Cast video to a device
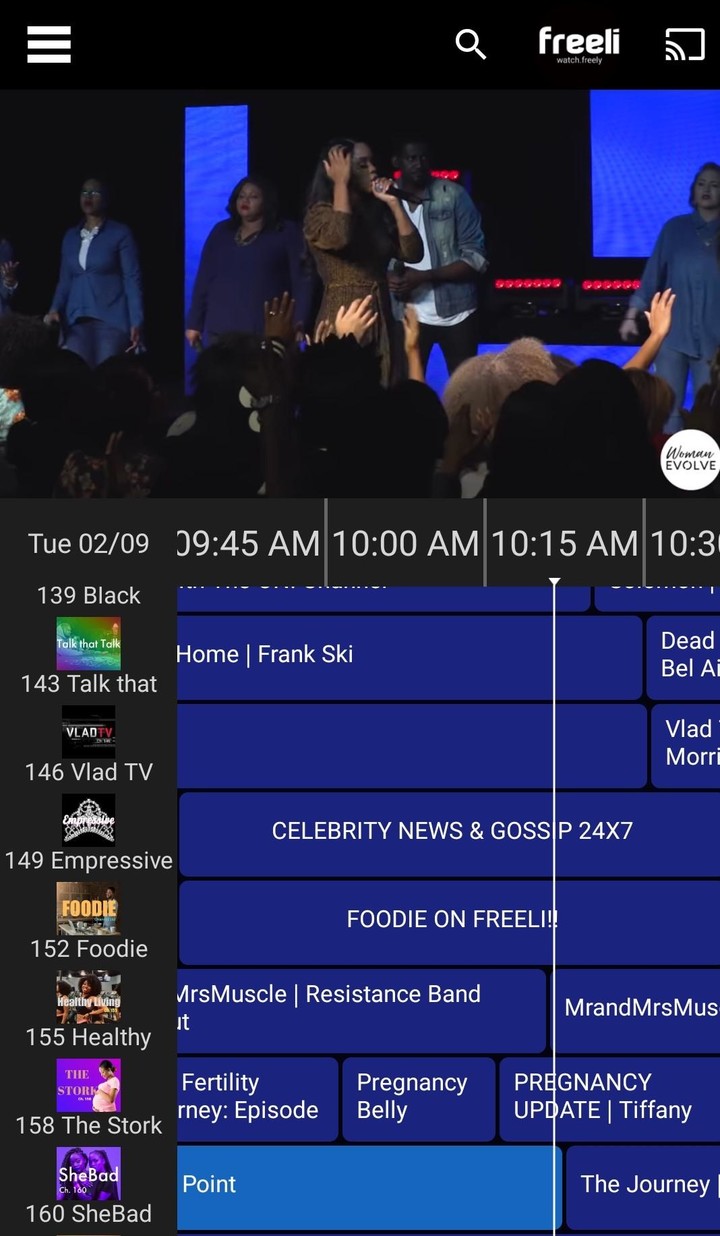Image resolution: width=720 pixels, height=1236 pixels. tap(685, 44)
